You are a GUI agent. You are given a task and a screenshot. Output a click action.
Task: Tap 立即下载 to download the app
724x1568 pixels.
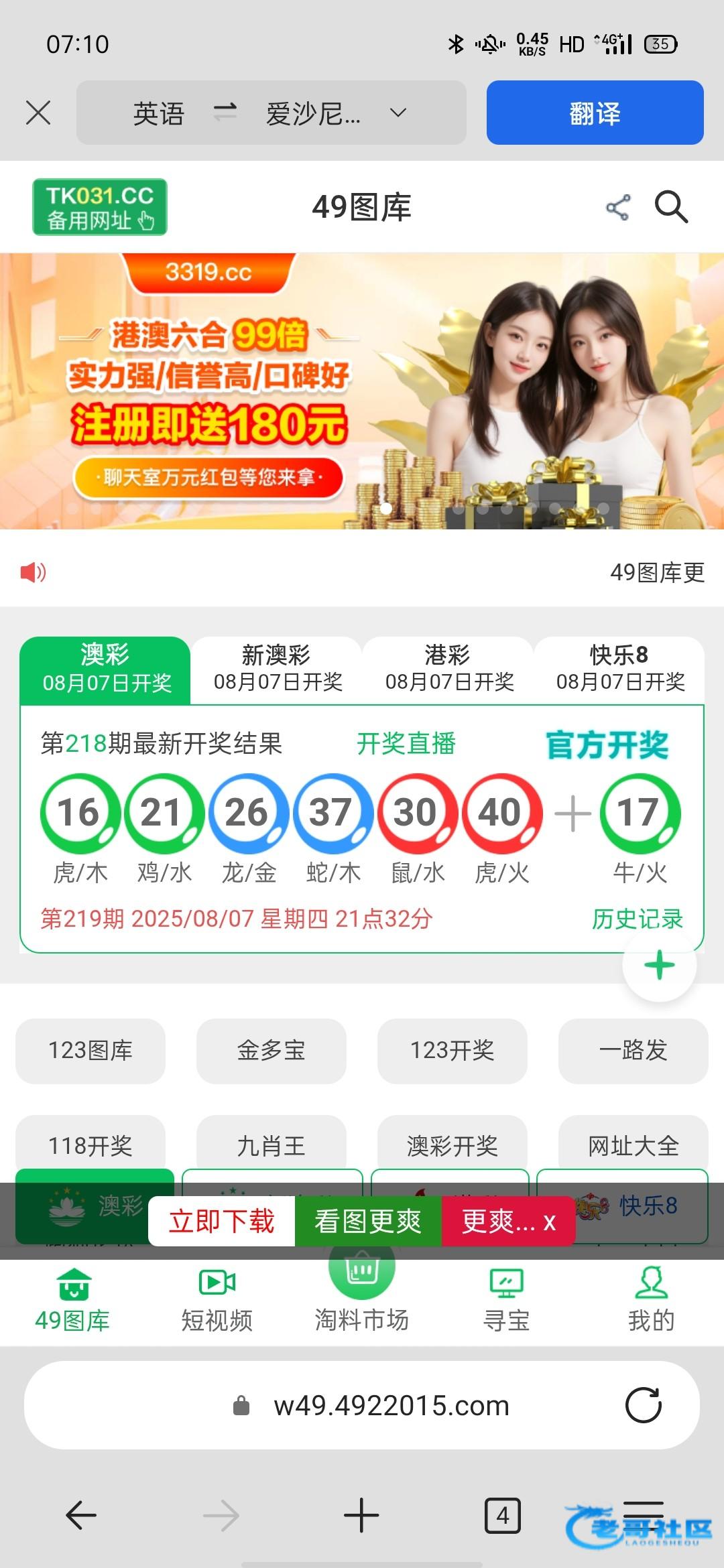click(x=221, y=1221)
